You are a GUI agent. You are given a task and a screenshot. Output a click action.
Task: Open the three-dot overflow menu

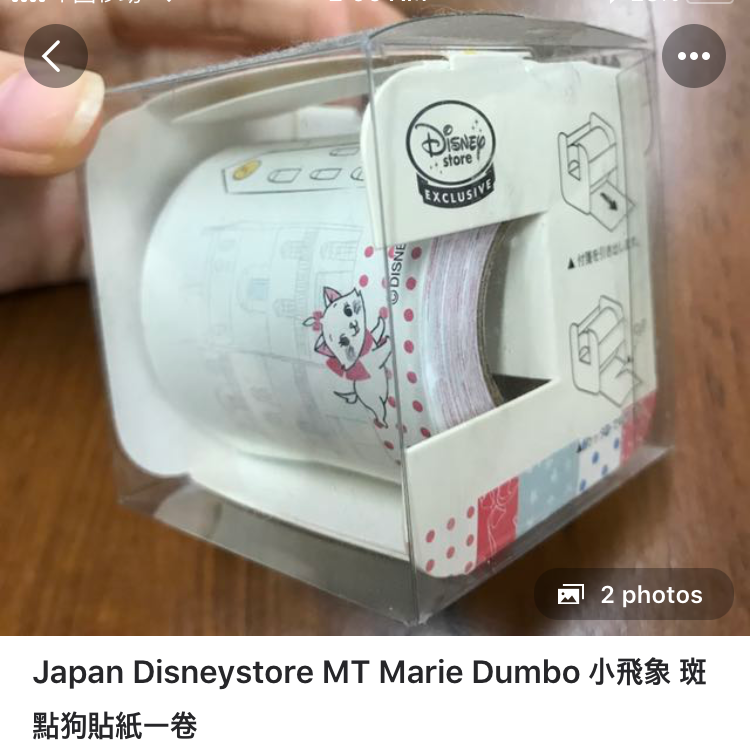(x=693, y=56)
